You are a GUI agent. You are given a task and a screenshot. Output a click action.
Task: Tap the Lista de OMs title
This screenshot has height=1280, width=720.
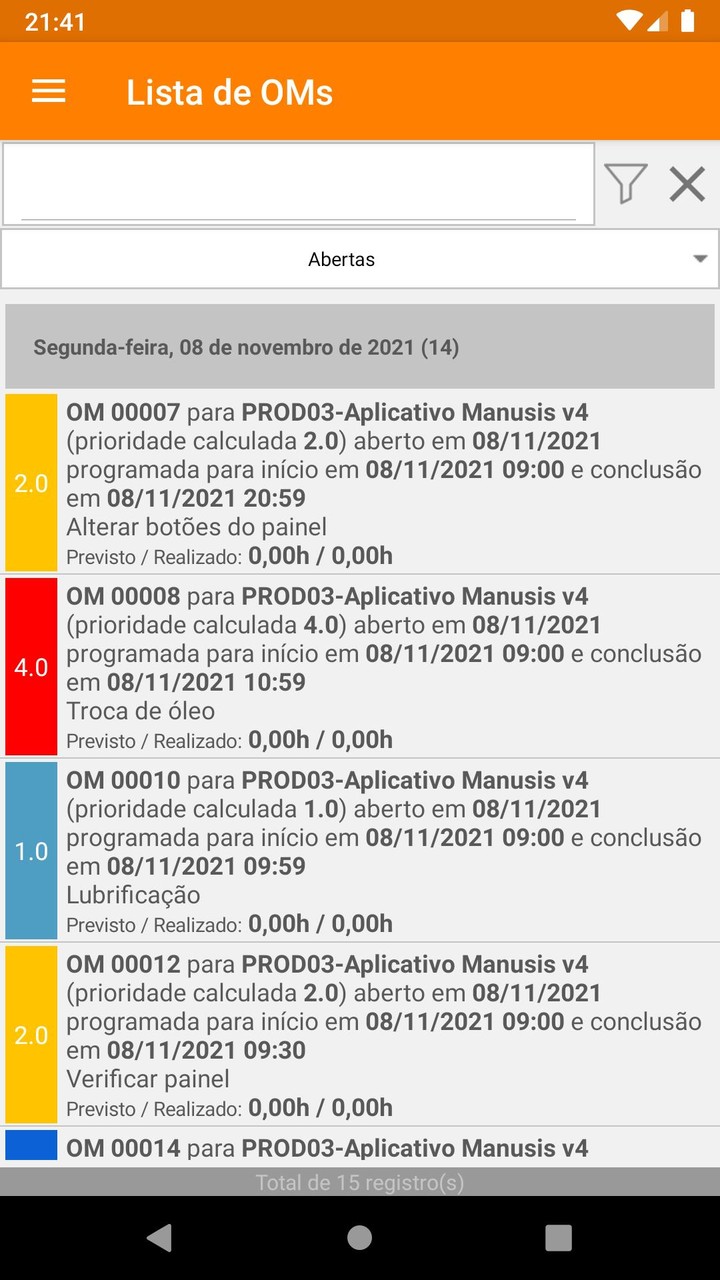click(x=230, y=92)
